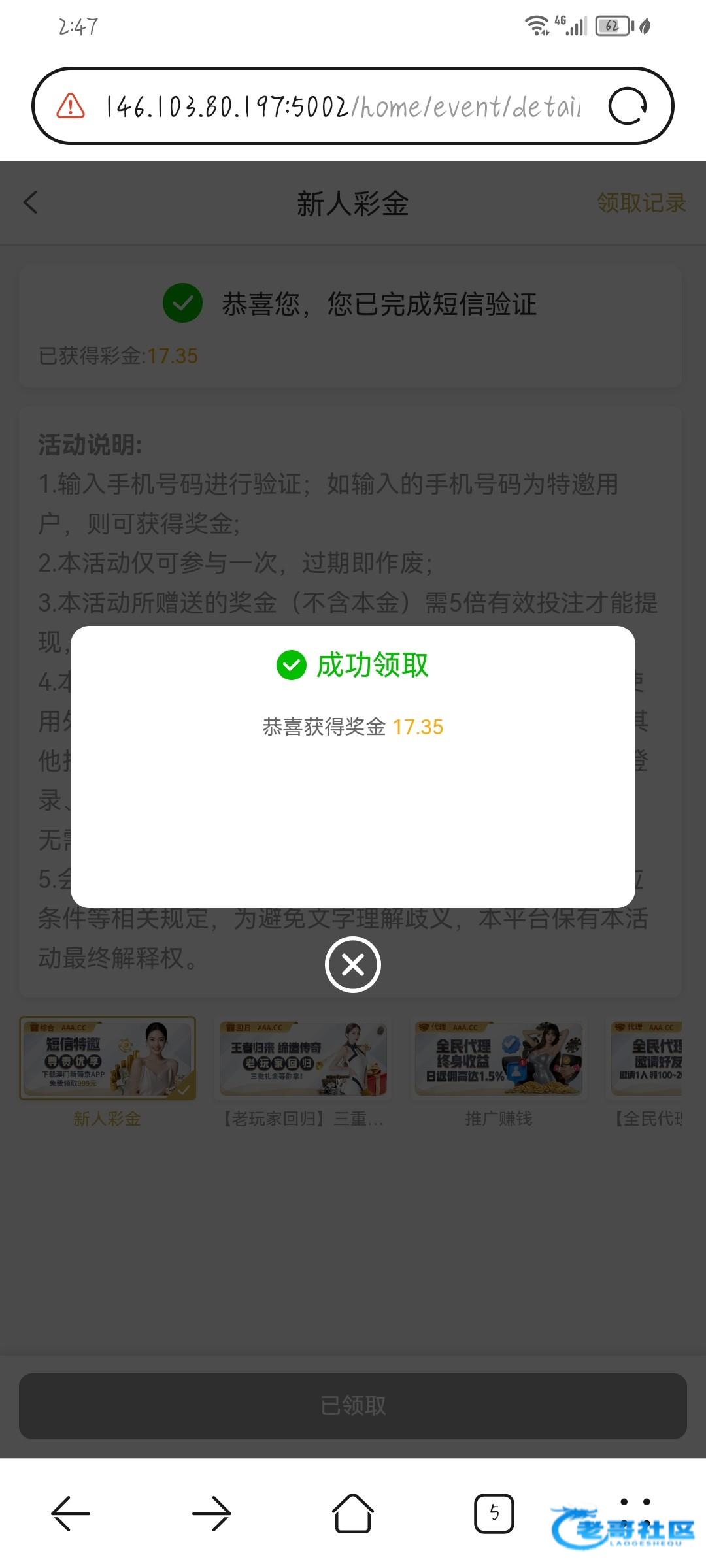Open 领取记录 claim history
The image size is (706, 1568).
(x=641, y=203)
